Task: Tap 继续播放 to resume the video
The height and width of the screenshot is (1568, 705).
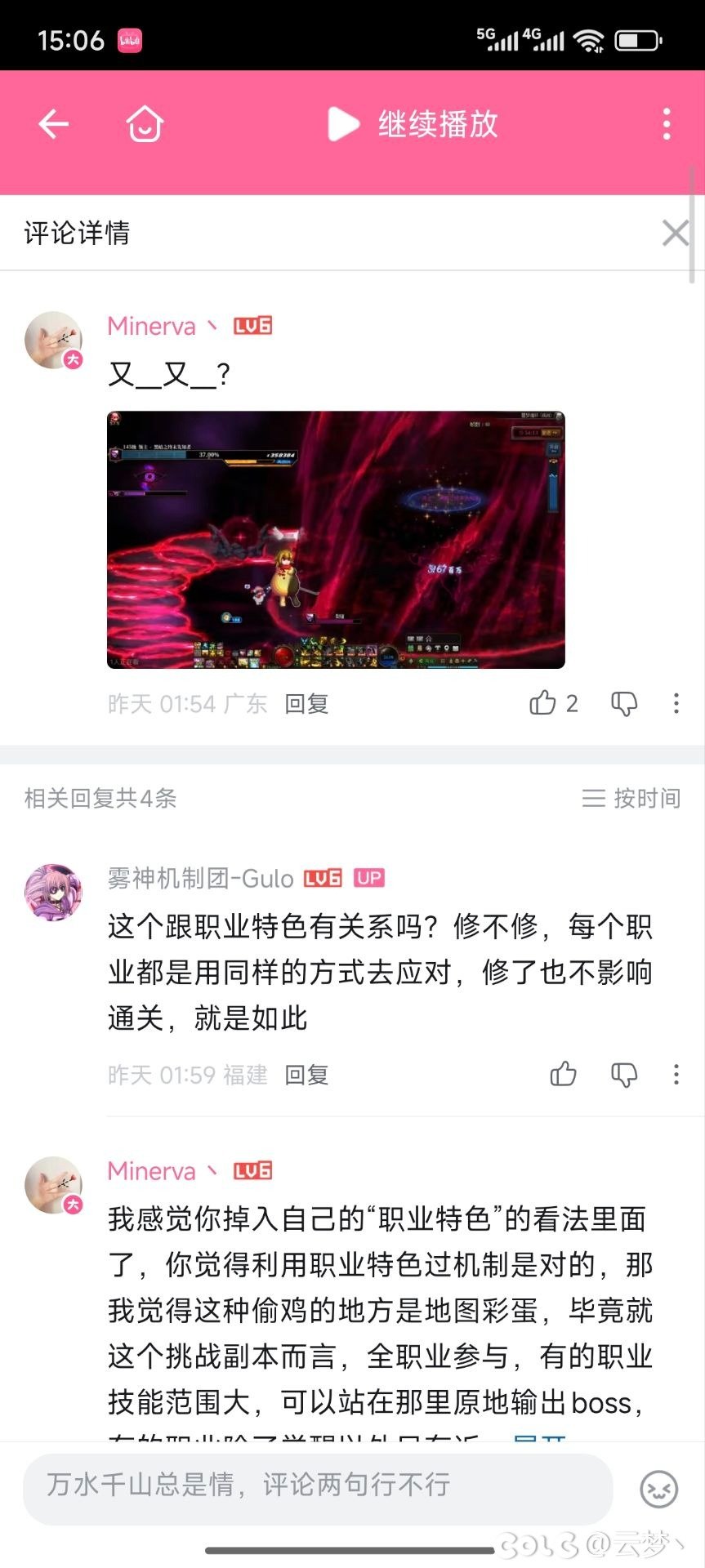Action: 413,124
